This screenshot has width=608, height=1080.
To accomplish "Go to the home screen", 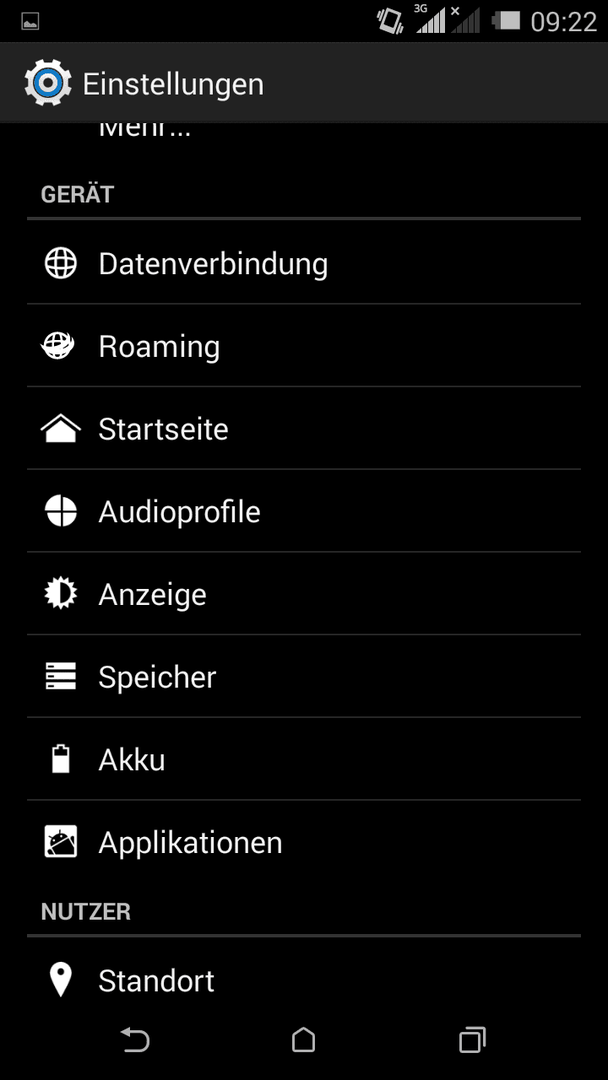I will coord(304,1039).
